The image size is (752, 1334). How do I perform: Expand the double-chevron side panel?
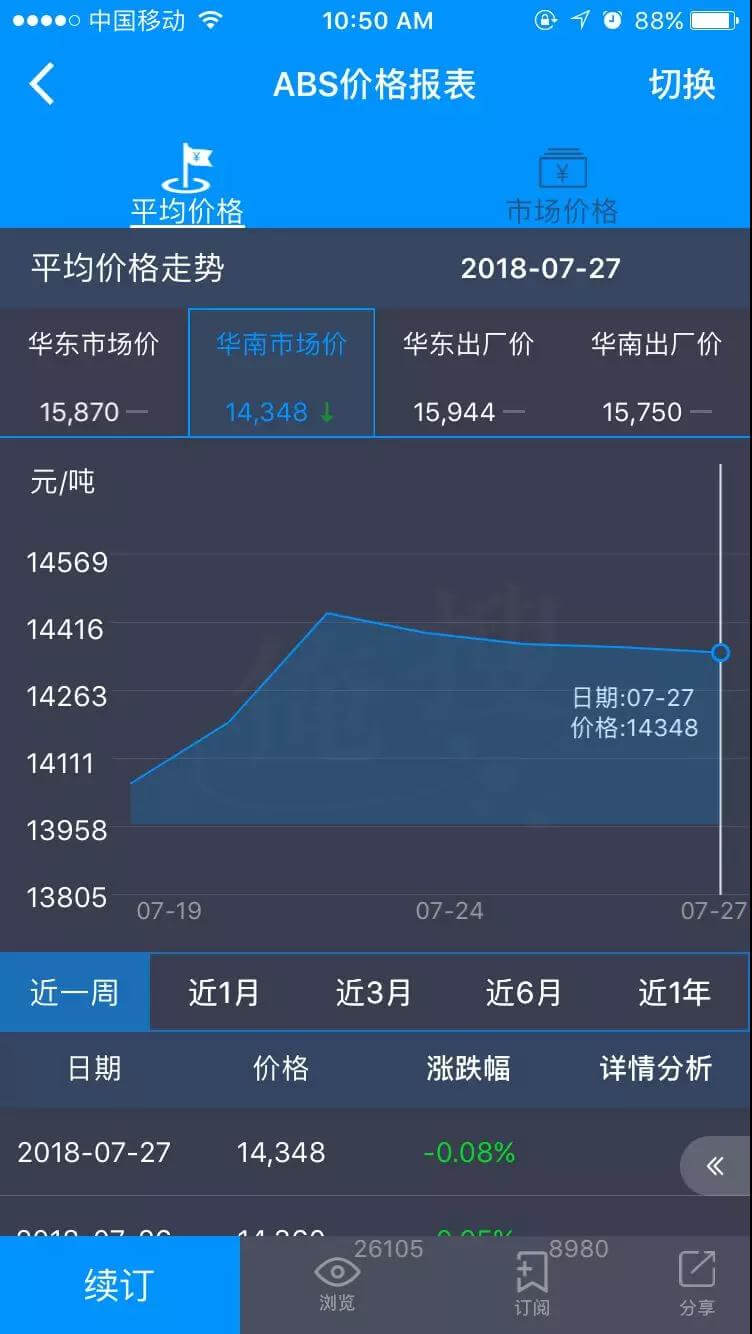pos(715,1166)
